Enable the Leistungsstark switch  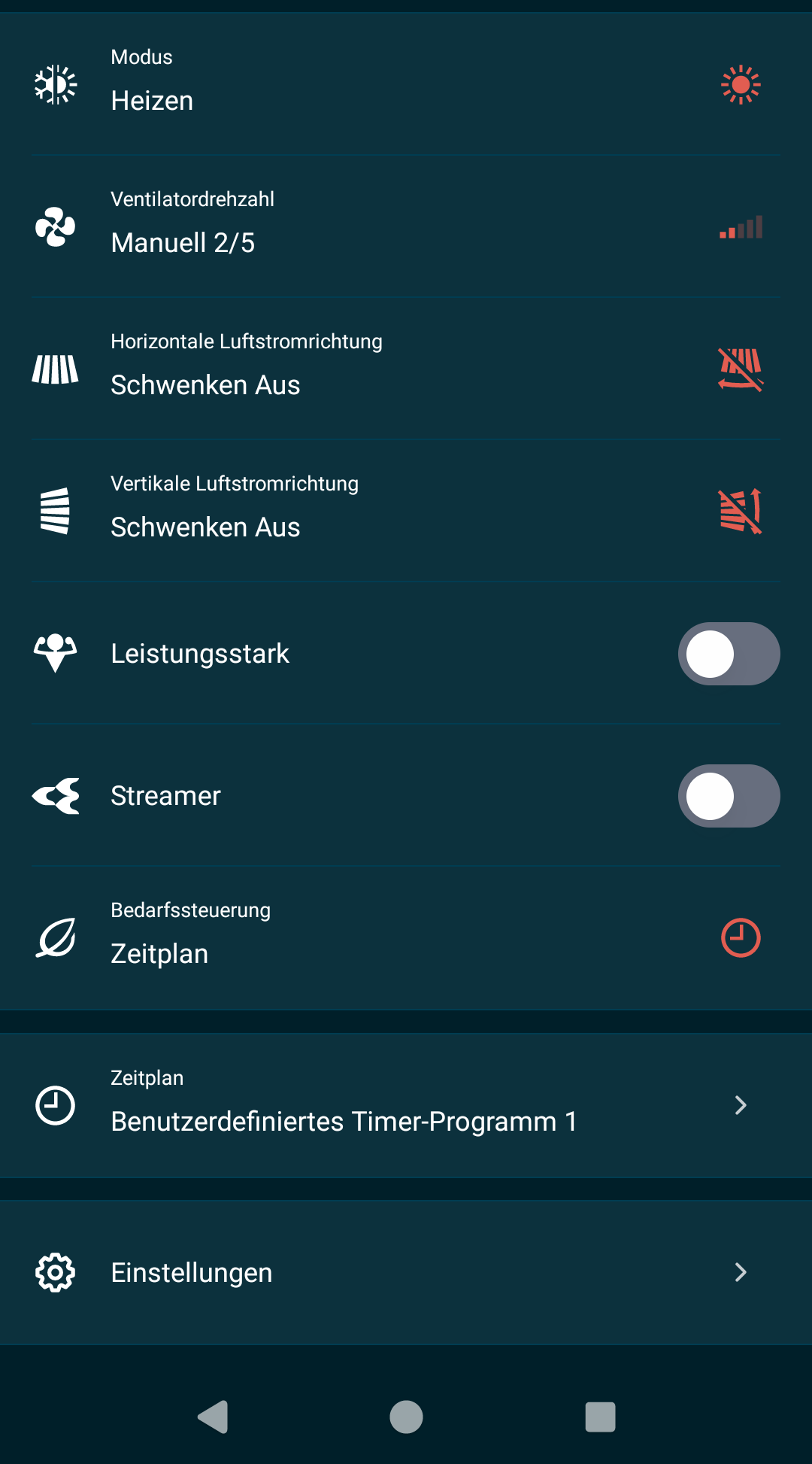tap(729, 654)
